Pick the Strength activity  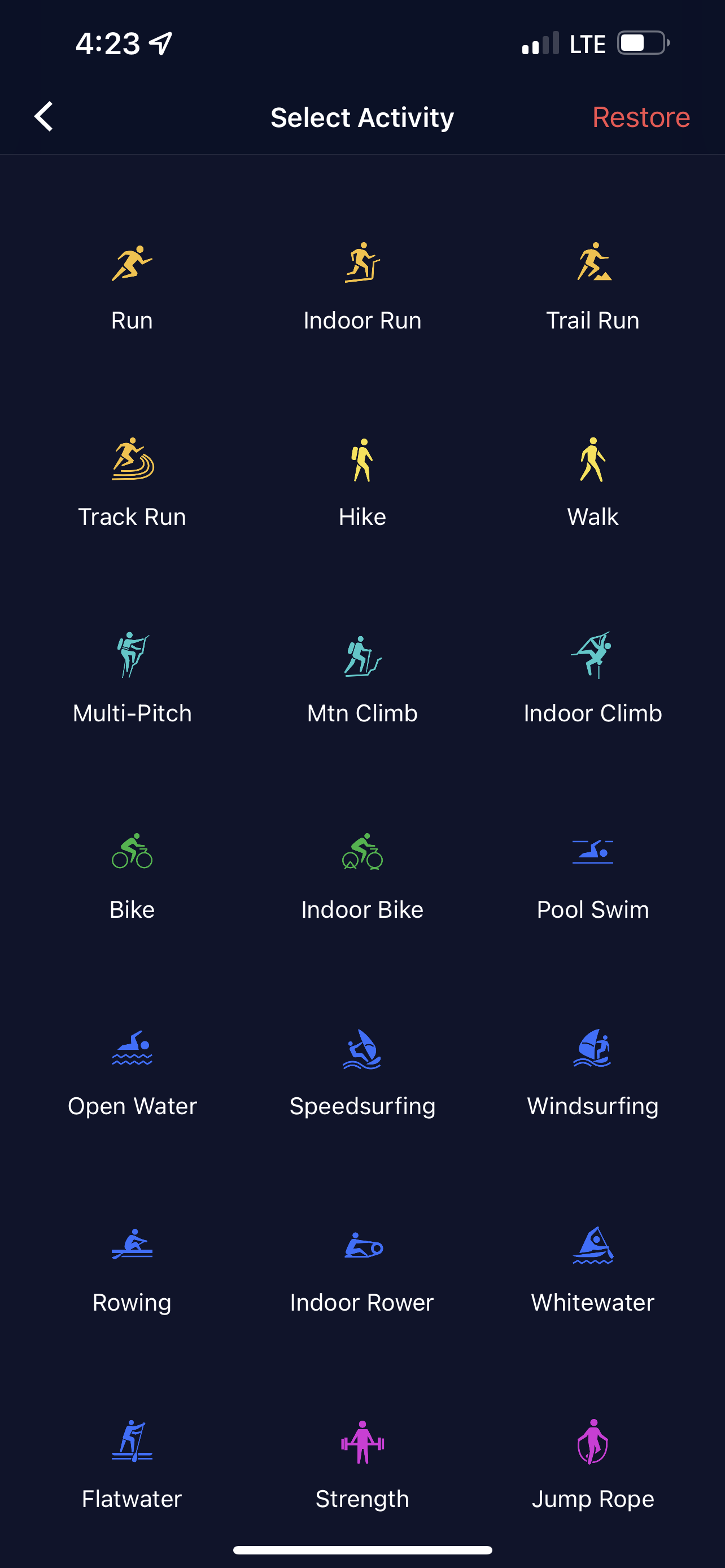(x=362, y=1465)
